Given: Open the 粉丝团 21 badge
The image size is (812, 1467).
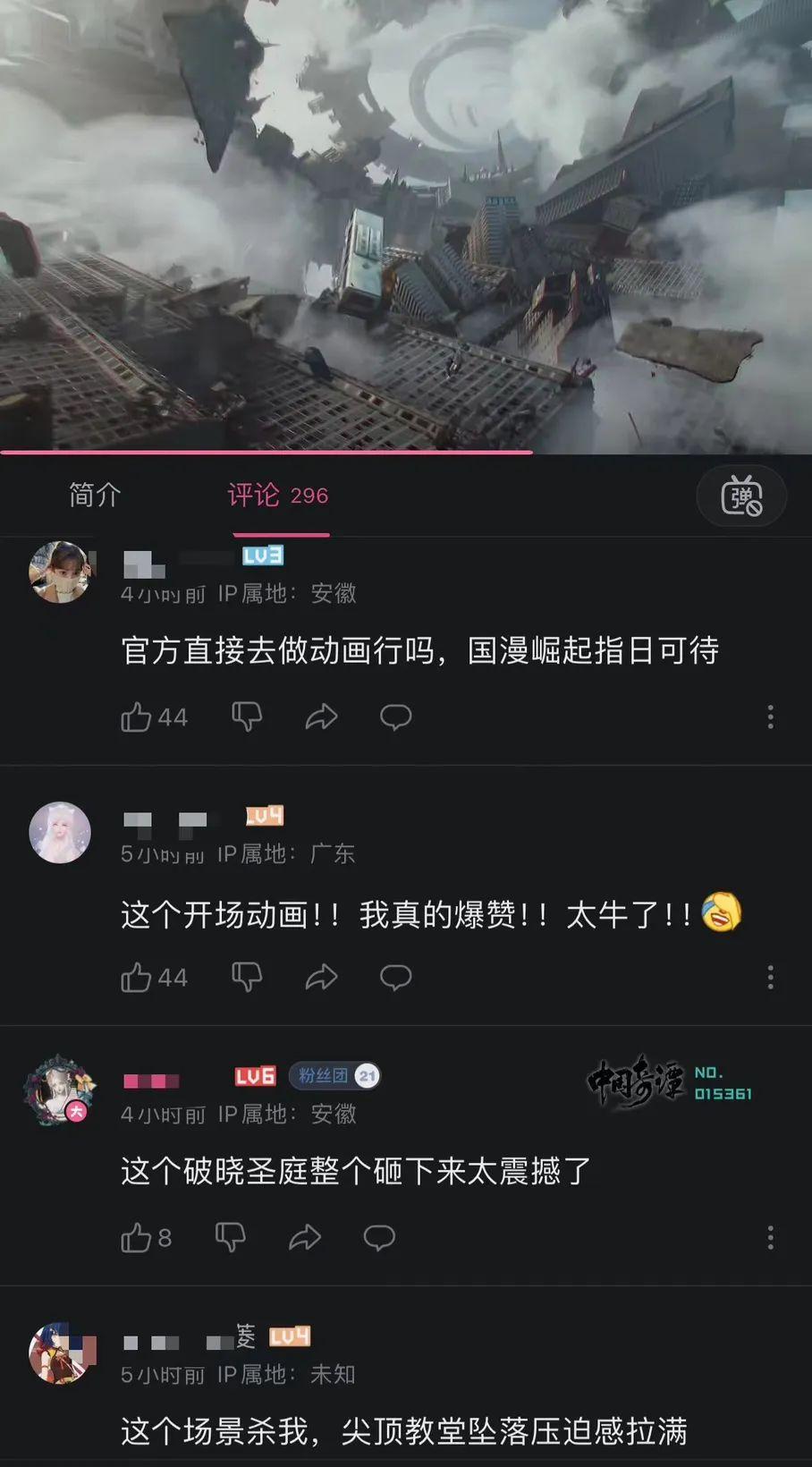Looking at the screenshot, I should (334, 1076).
